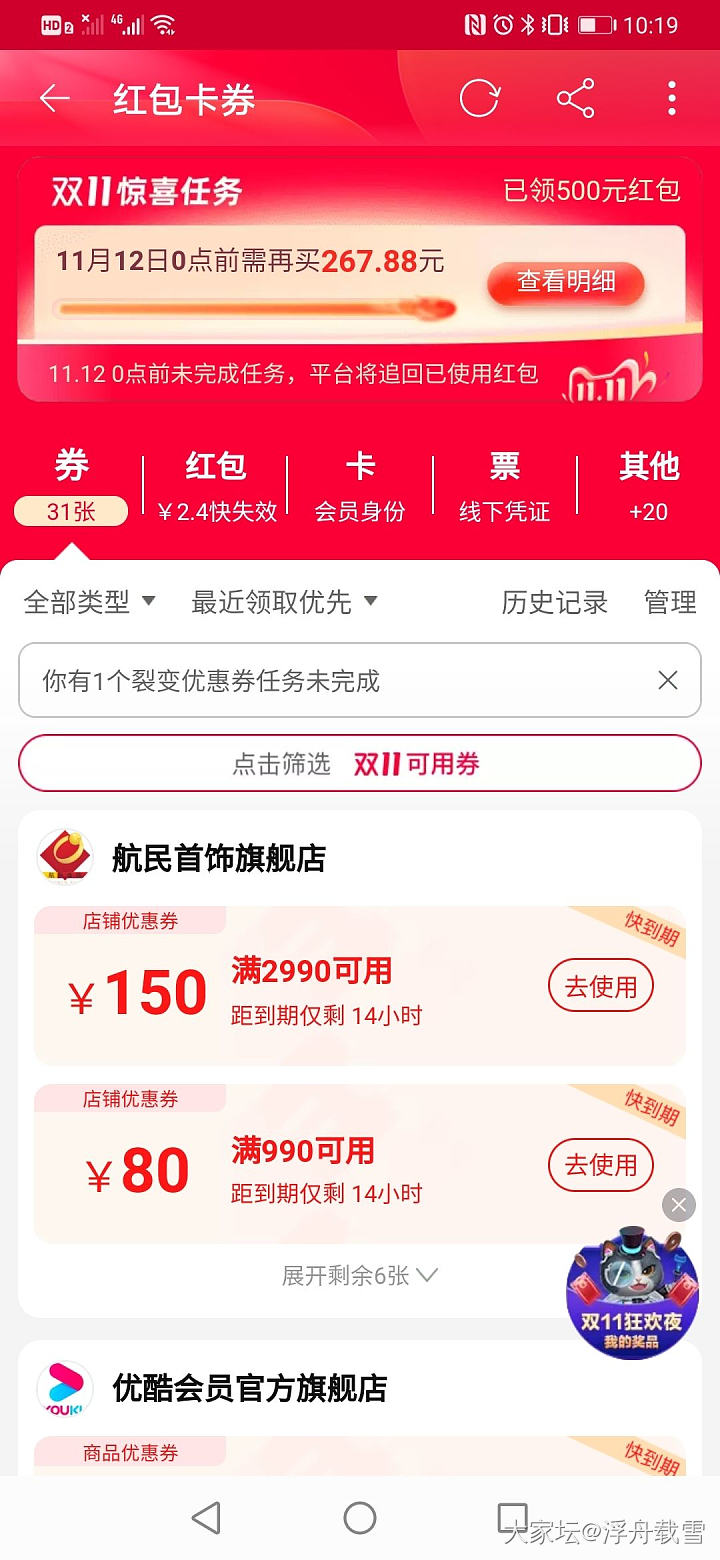Switch to the 票 线下凭证 tab
Image resolution: width=720 pixels, height=1560 pixels.
(x=504, y=487)
